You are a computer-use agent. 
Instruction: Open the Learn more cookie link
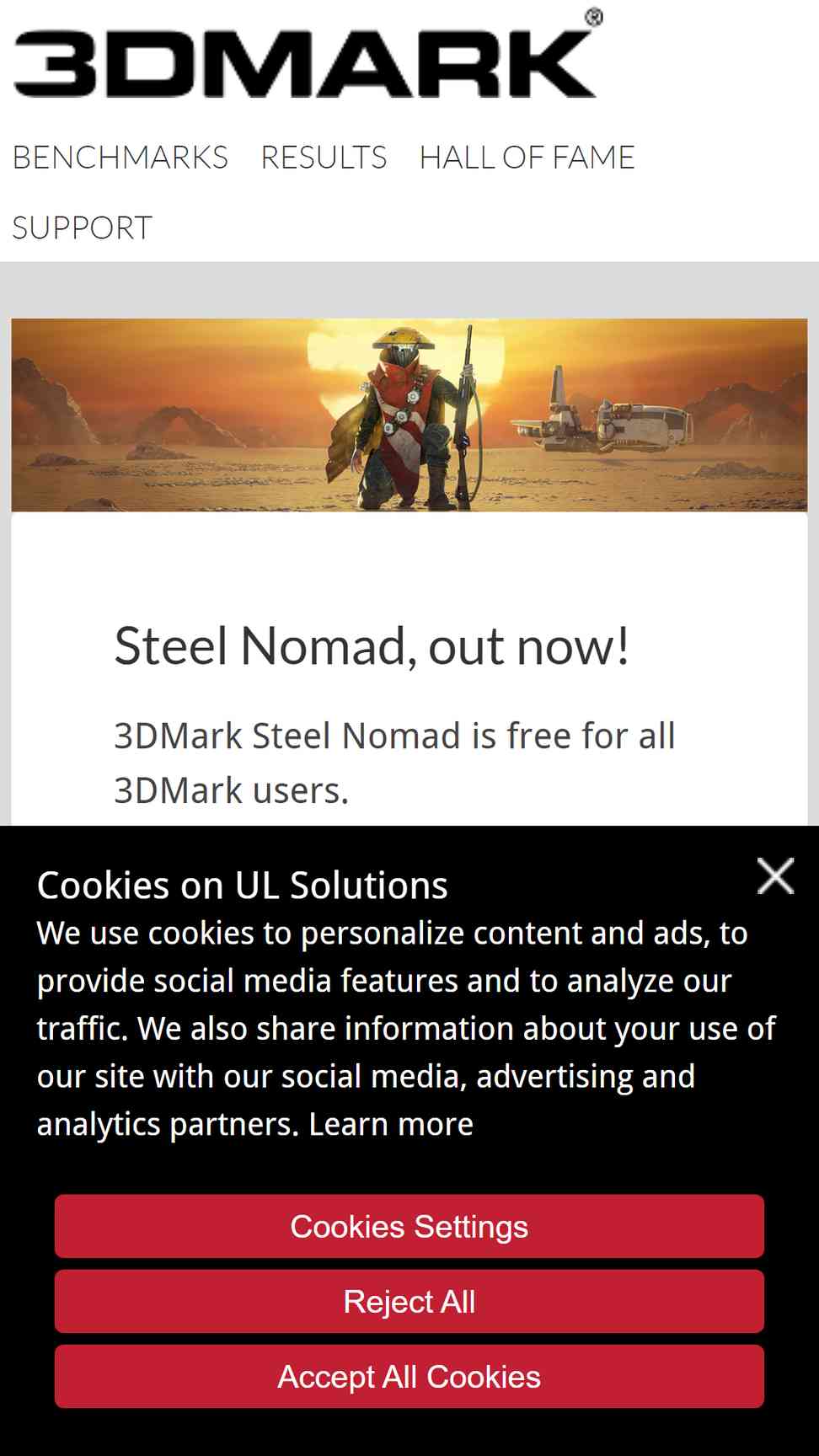coord(391,1124)
